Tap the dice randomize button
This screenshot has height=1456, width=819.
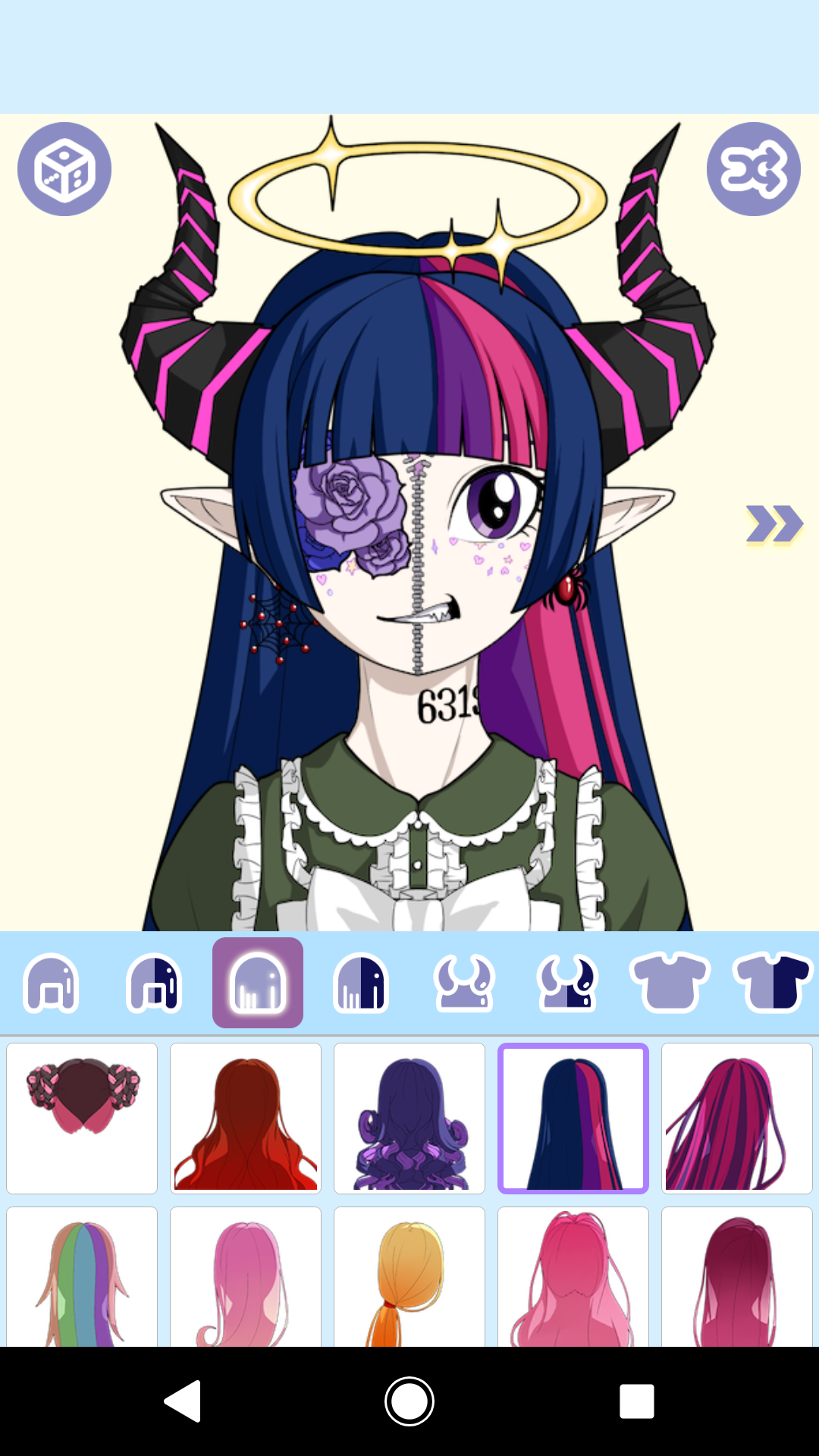click(64, 169)
